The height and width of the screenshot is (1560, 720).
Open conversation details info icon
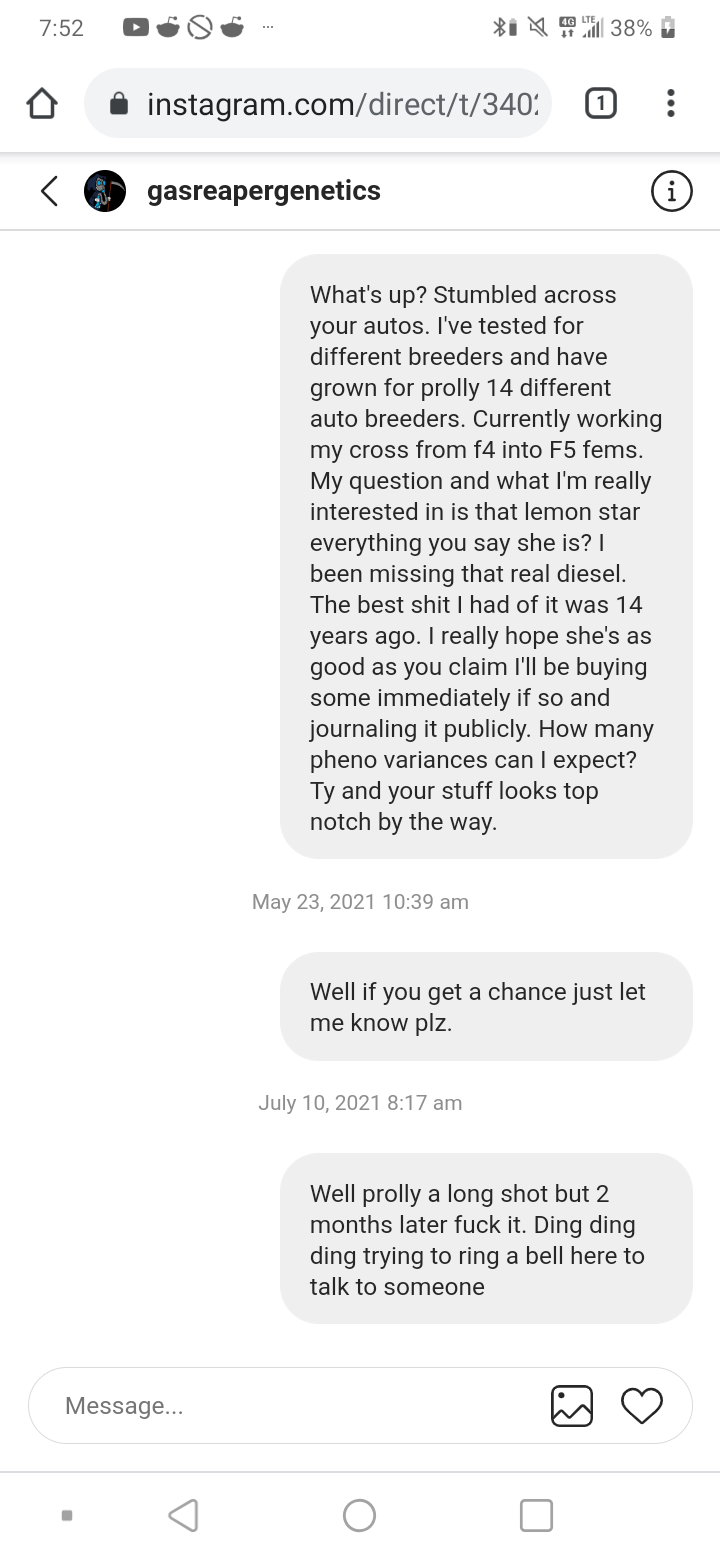(671, 191)
